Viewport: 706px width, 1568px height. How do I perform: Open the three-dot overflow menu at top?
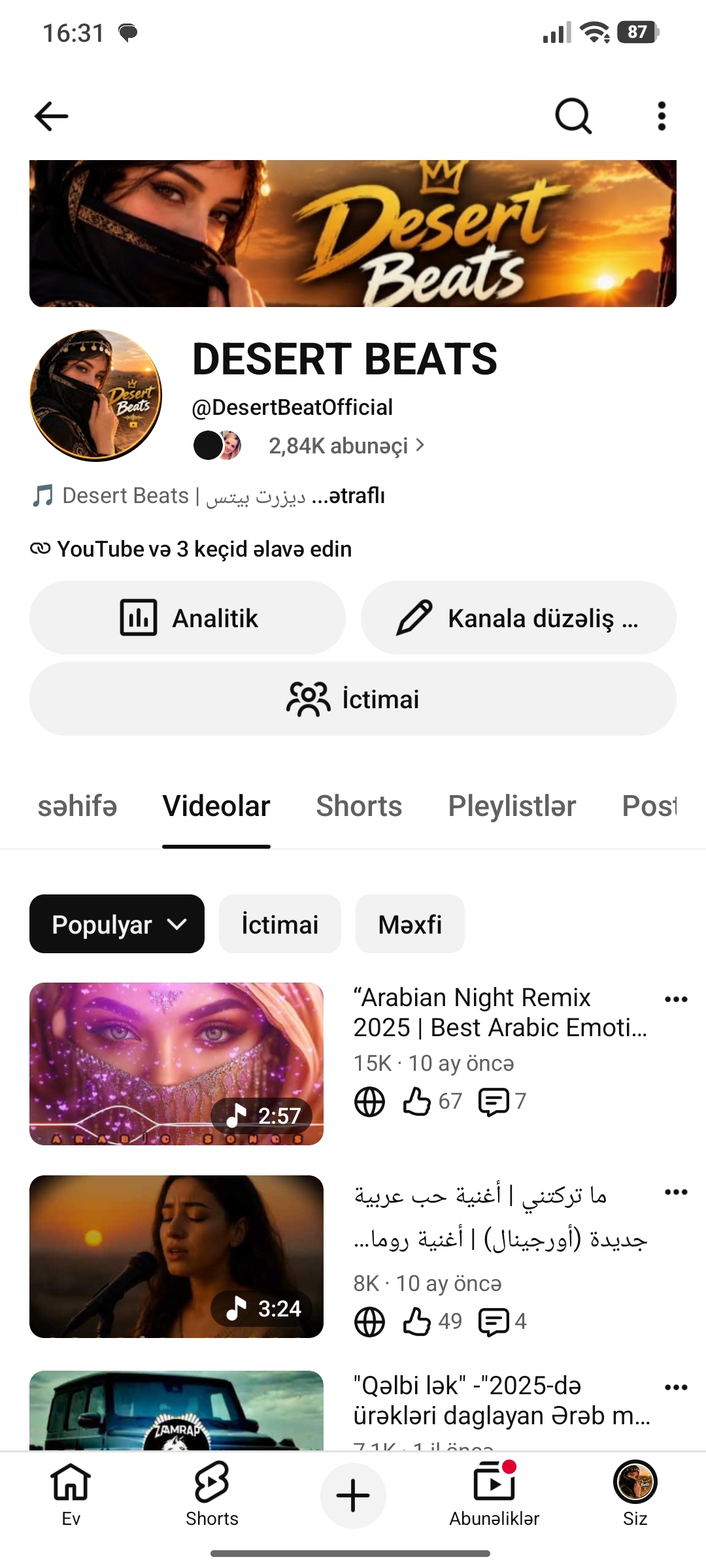click(662, 116)
